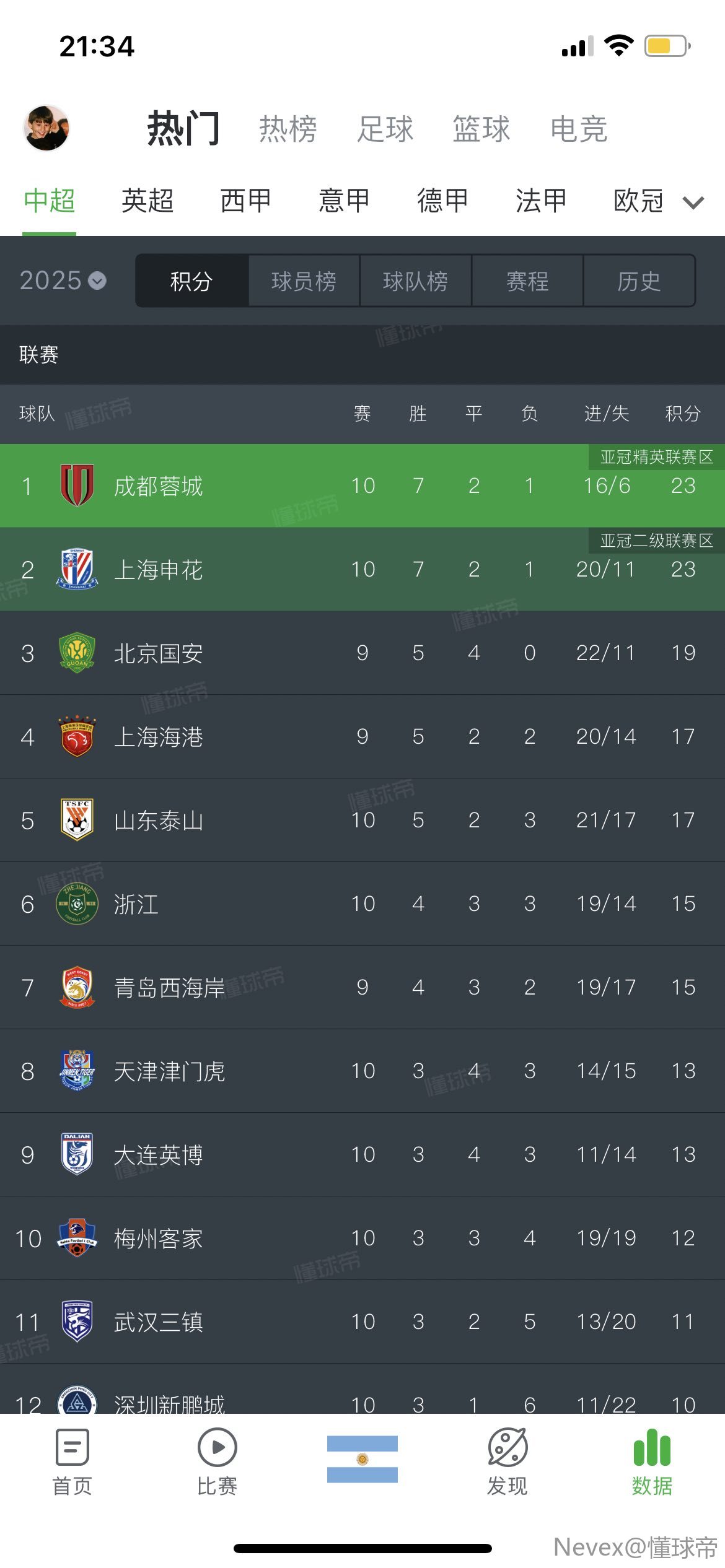Switch to the 足球 top tab

coord(385,129)
